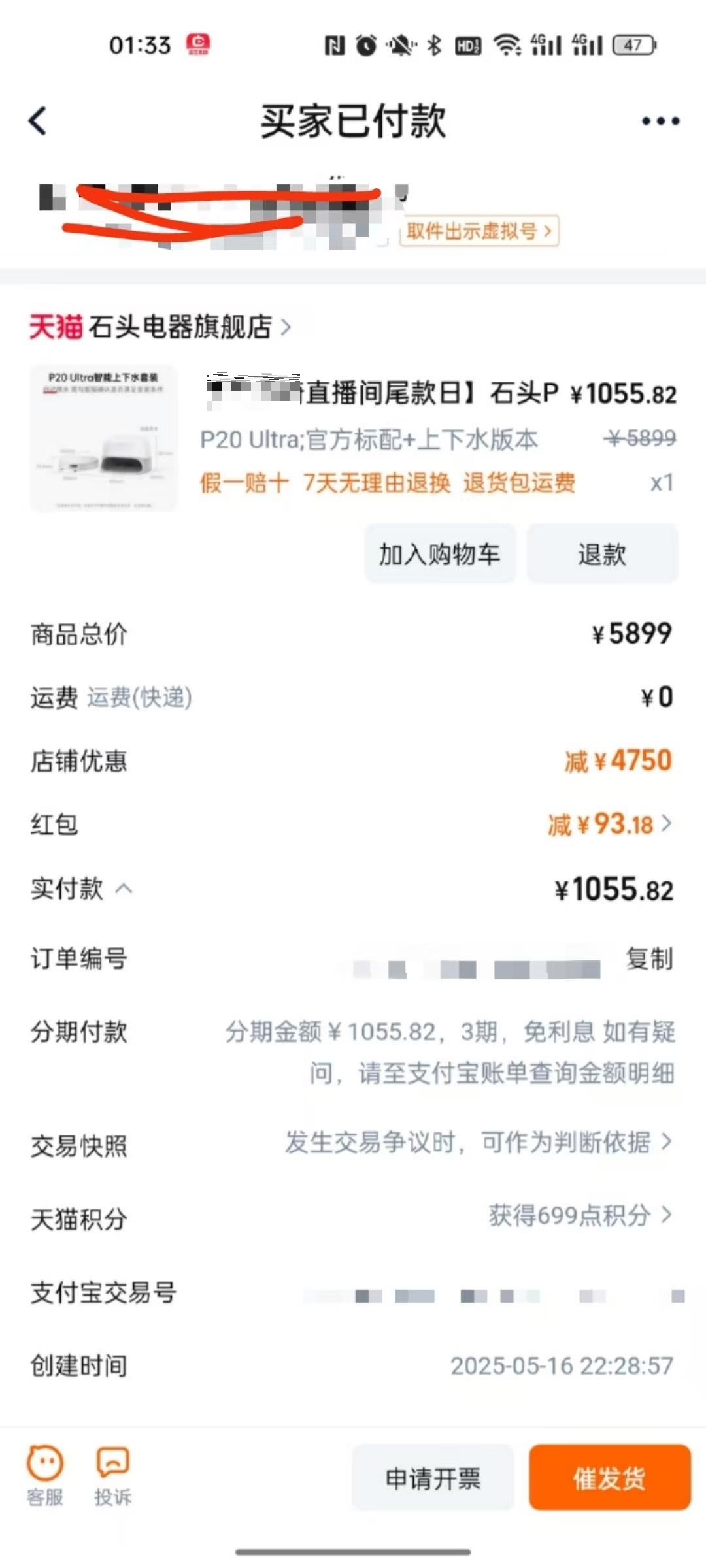Image resolution: width=706 pixels, height=1568 pixels.
Task: Tap 申请开票 to request invoice
Action: (x=433, y=1478)
